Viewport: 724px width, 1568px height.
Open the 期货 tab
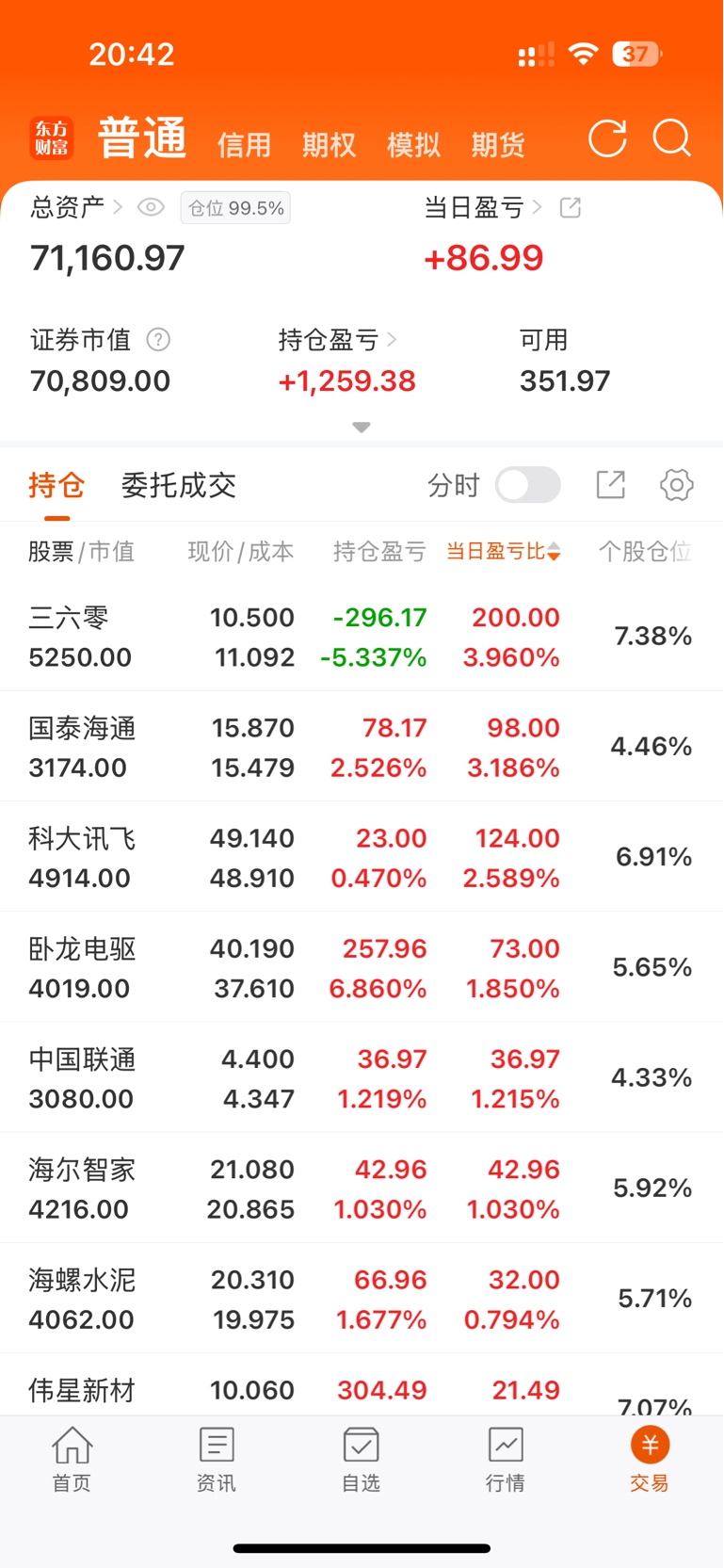pos(498,145)
